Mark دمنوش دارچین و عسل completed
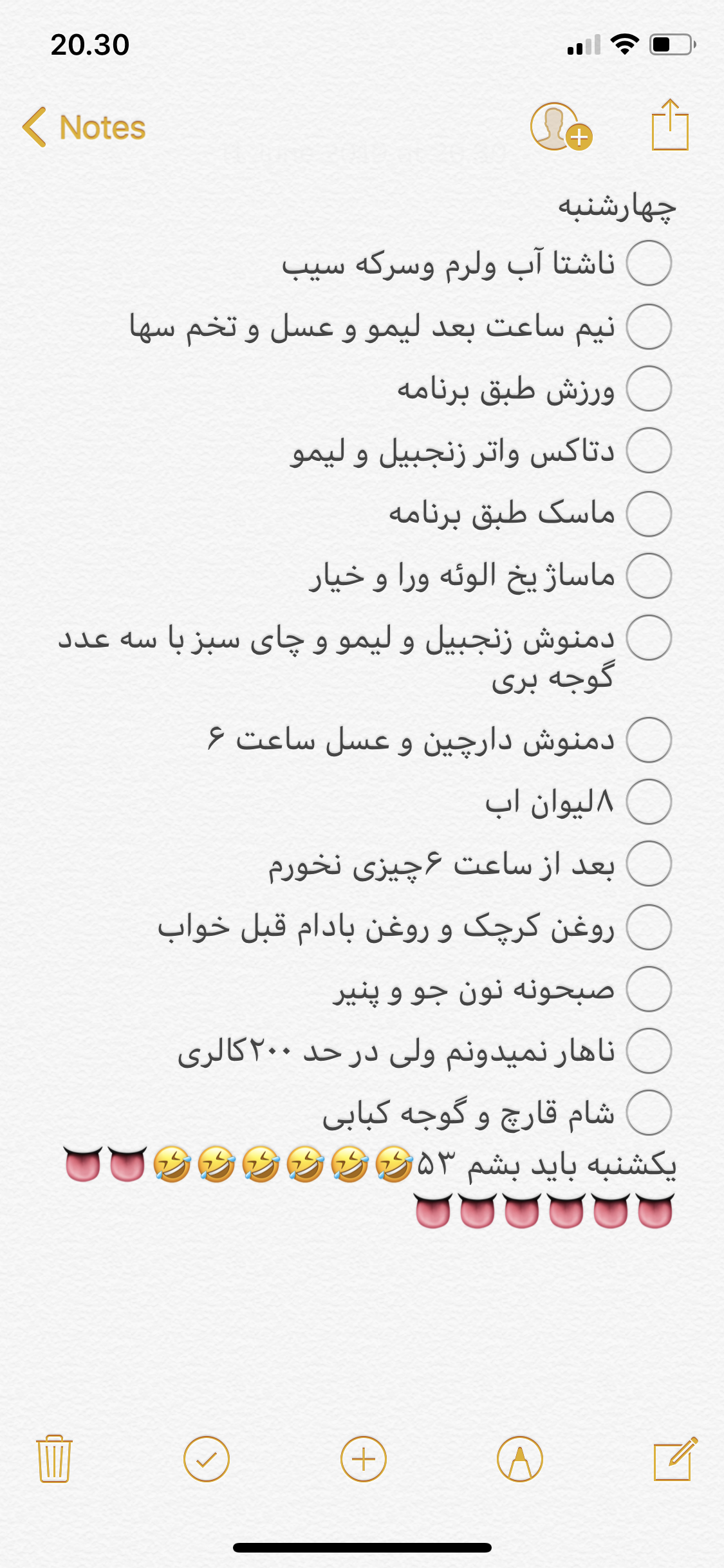724x1568 pixels. [x=649, y=740]
